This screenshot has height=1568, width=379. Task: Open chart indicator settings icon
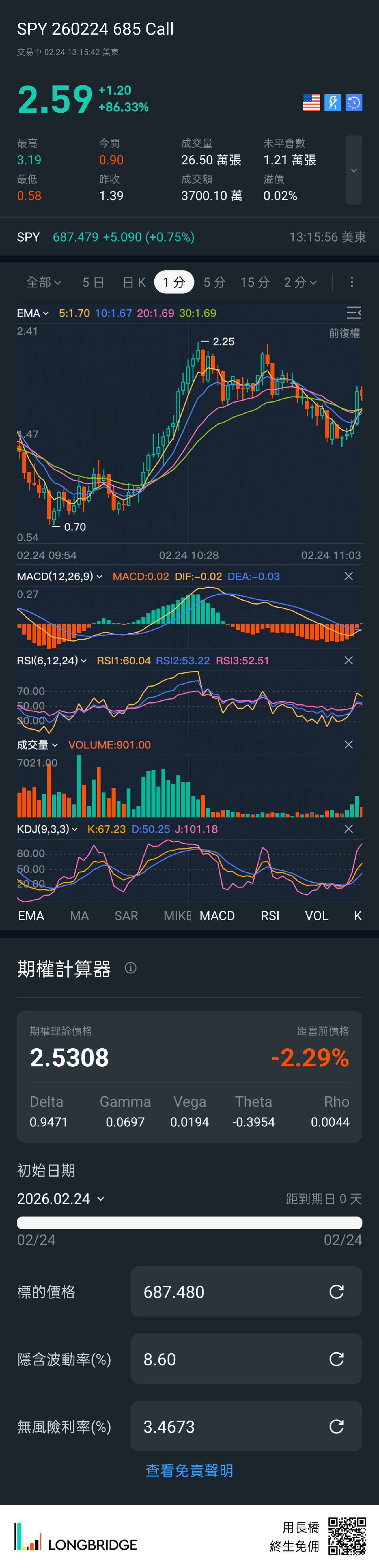(x=353, y=313)
